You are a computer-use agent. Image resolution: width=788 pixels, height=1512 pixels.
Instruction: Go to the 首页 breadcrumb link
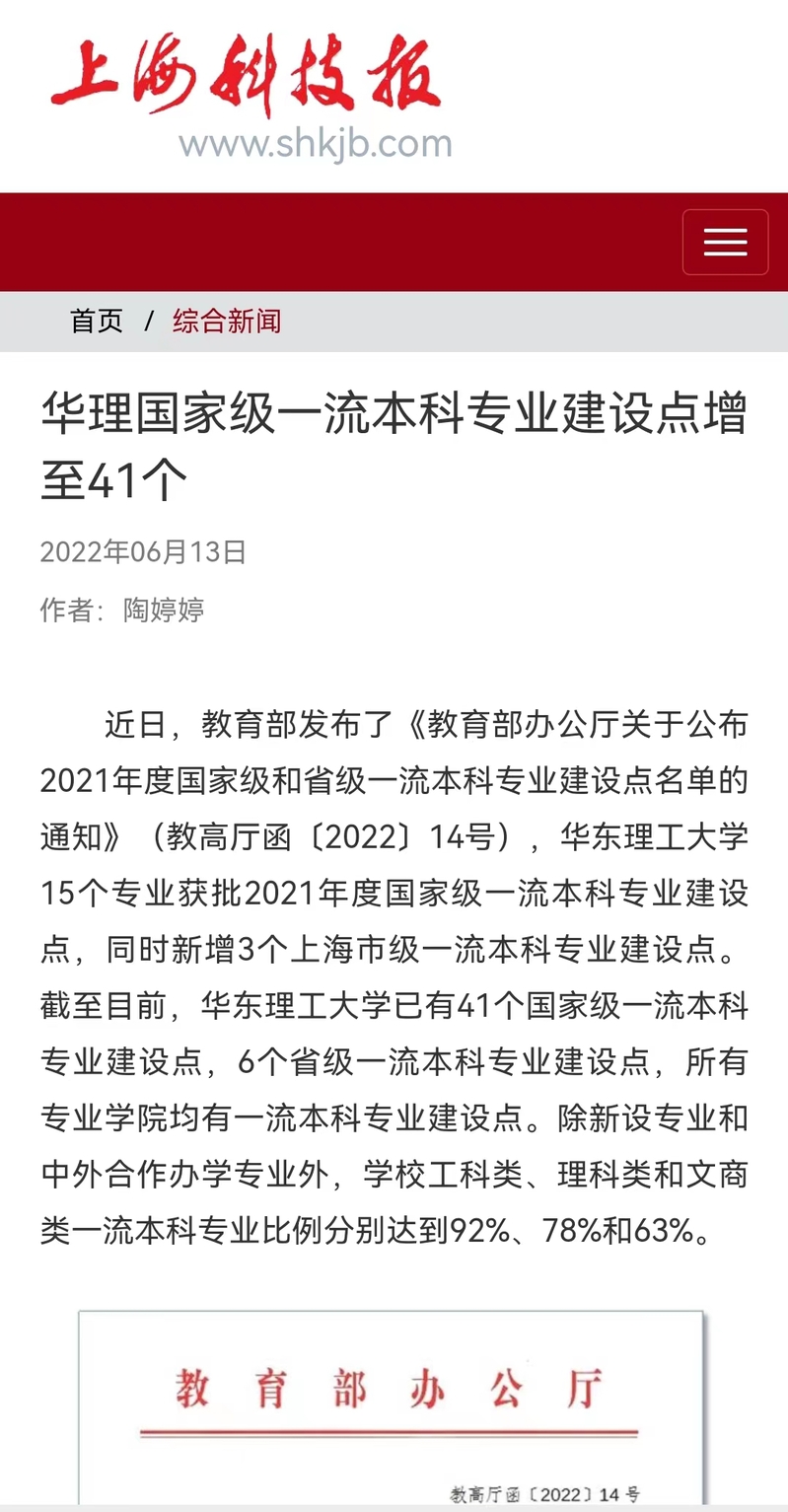(97, 321)
